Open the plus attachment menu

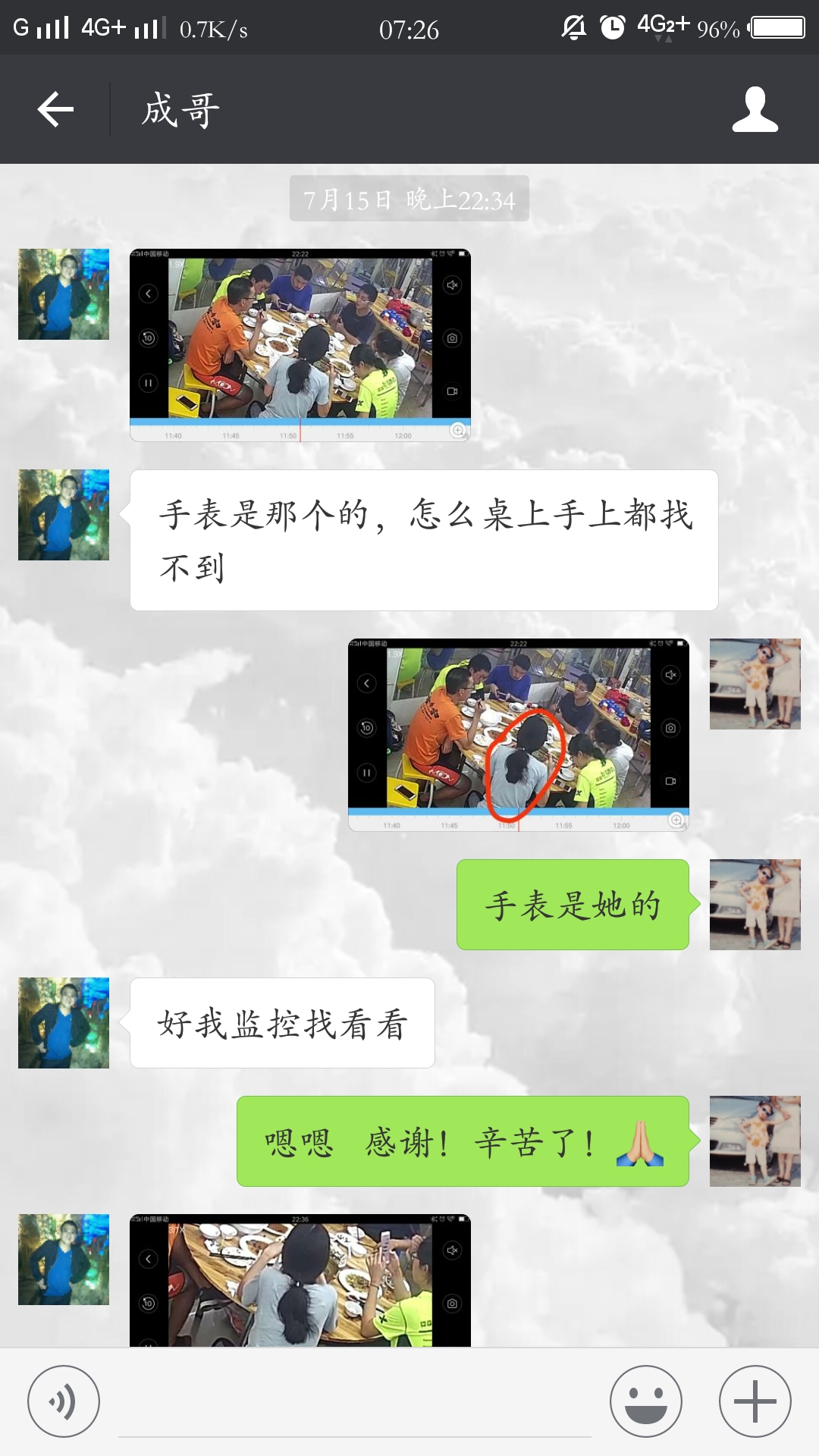(x=755, y=1401)
